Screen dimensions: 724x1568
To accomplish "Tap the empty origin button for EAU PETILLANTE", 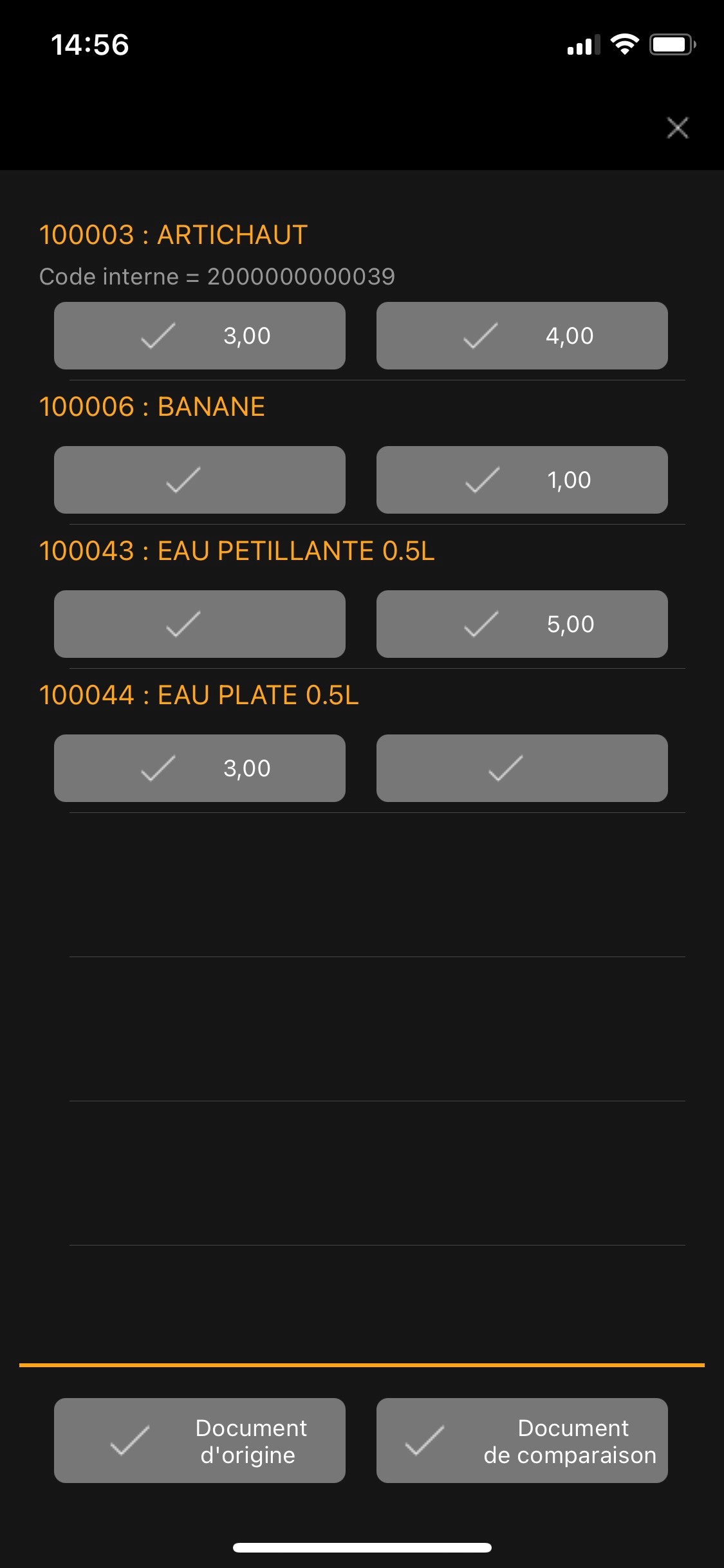I will pos(200,624).
